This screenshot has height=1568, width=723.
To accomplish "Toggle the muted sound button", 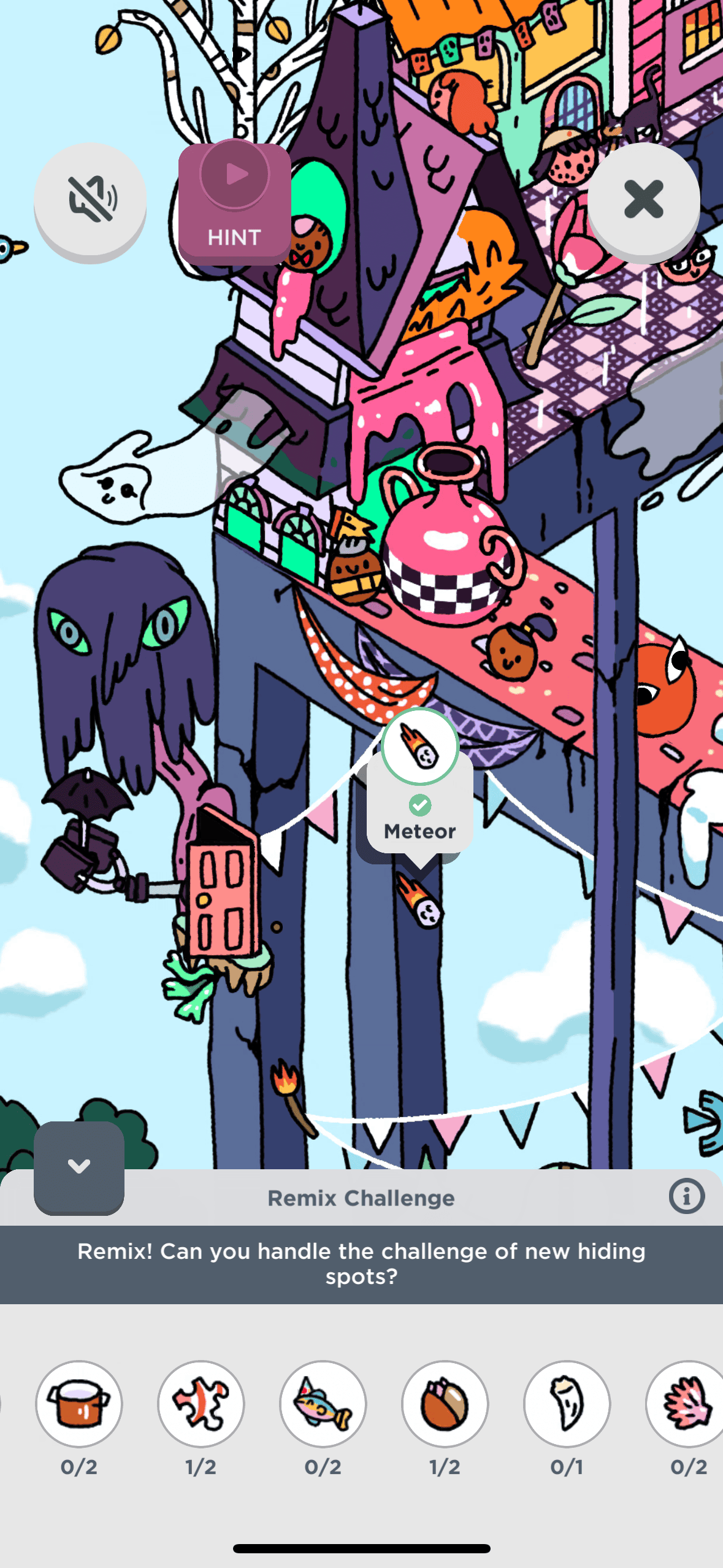I will click(90, 200).
